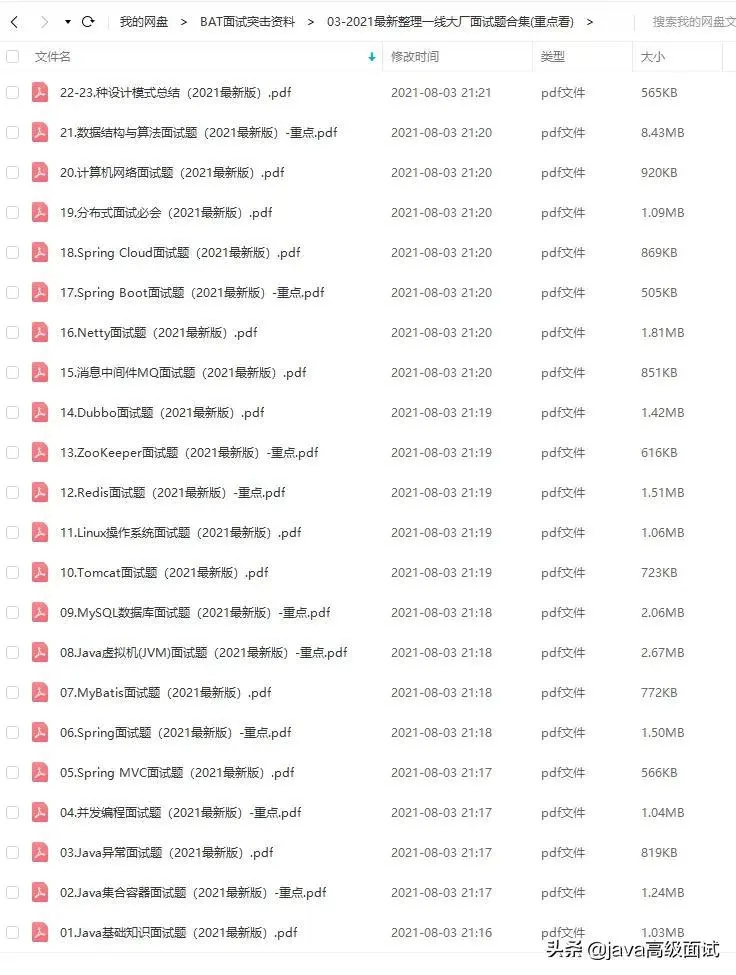Open 16.Netty面试题 pdf file
Screen dimensions: 736x975
point(158,333)
